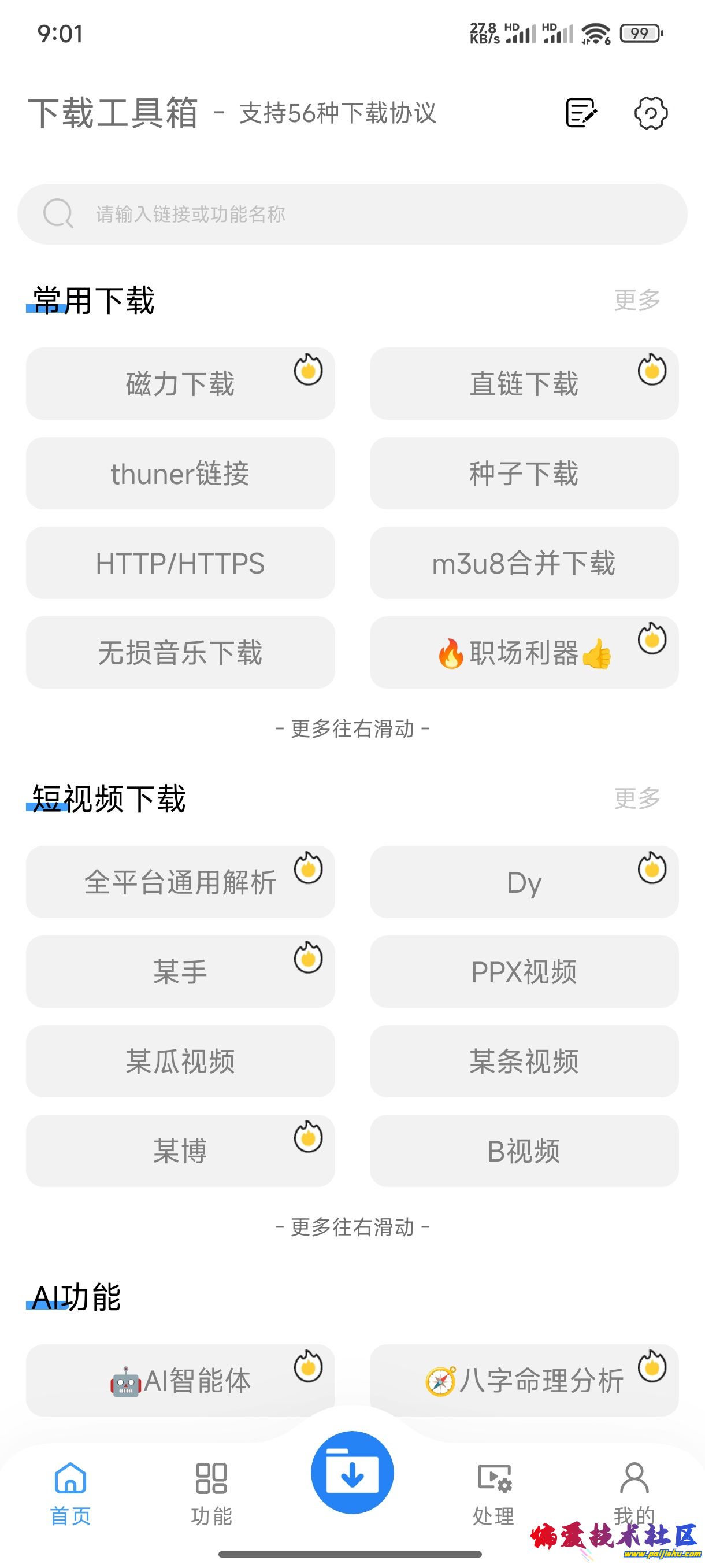Choose thuner链接 download

pyautogui.click(x=180, y=474)
